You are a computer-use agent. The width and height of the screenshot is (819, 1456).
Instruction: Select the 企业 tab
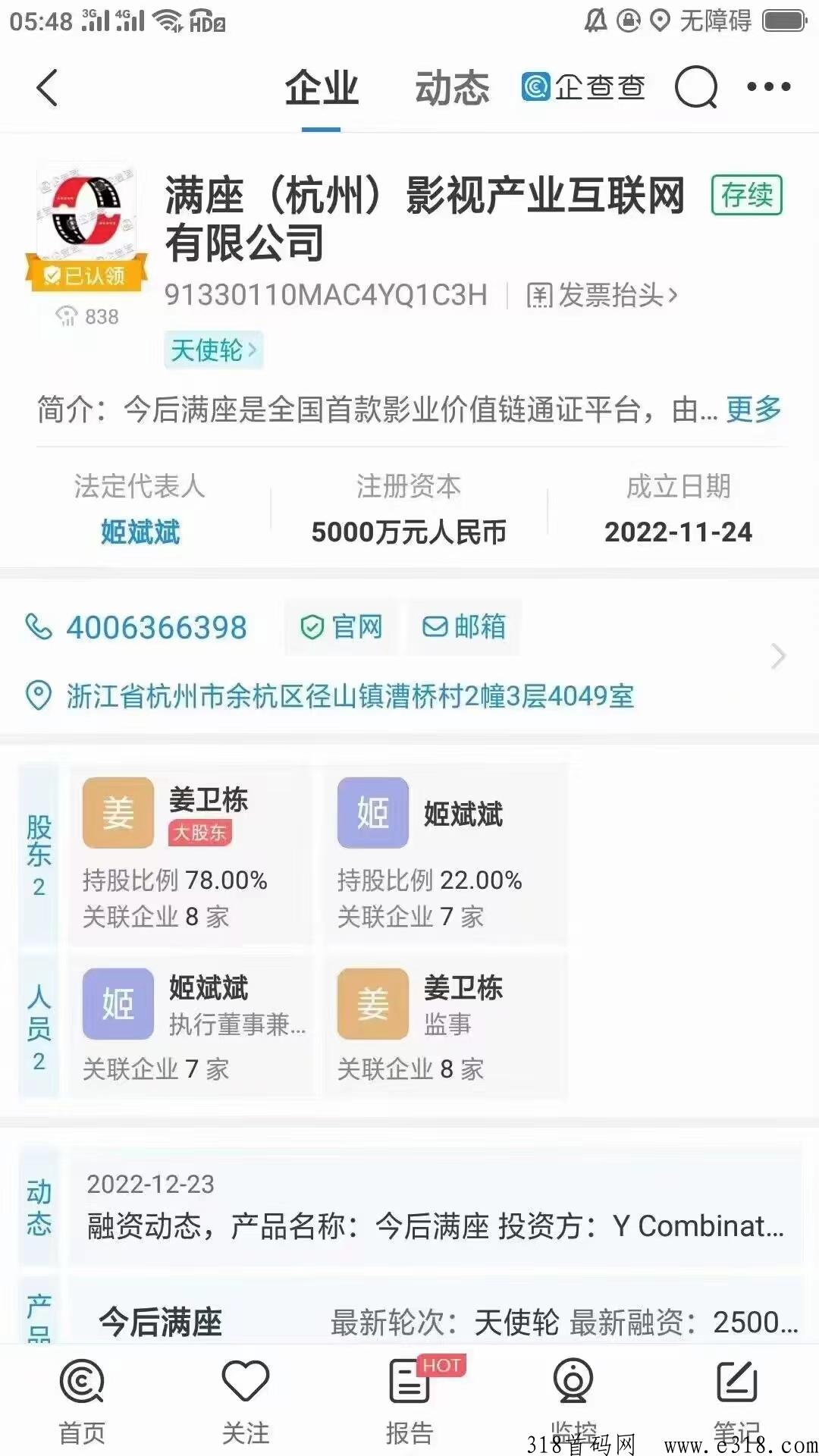tap(320, 86)
